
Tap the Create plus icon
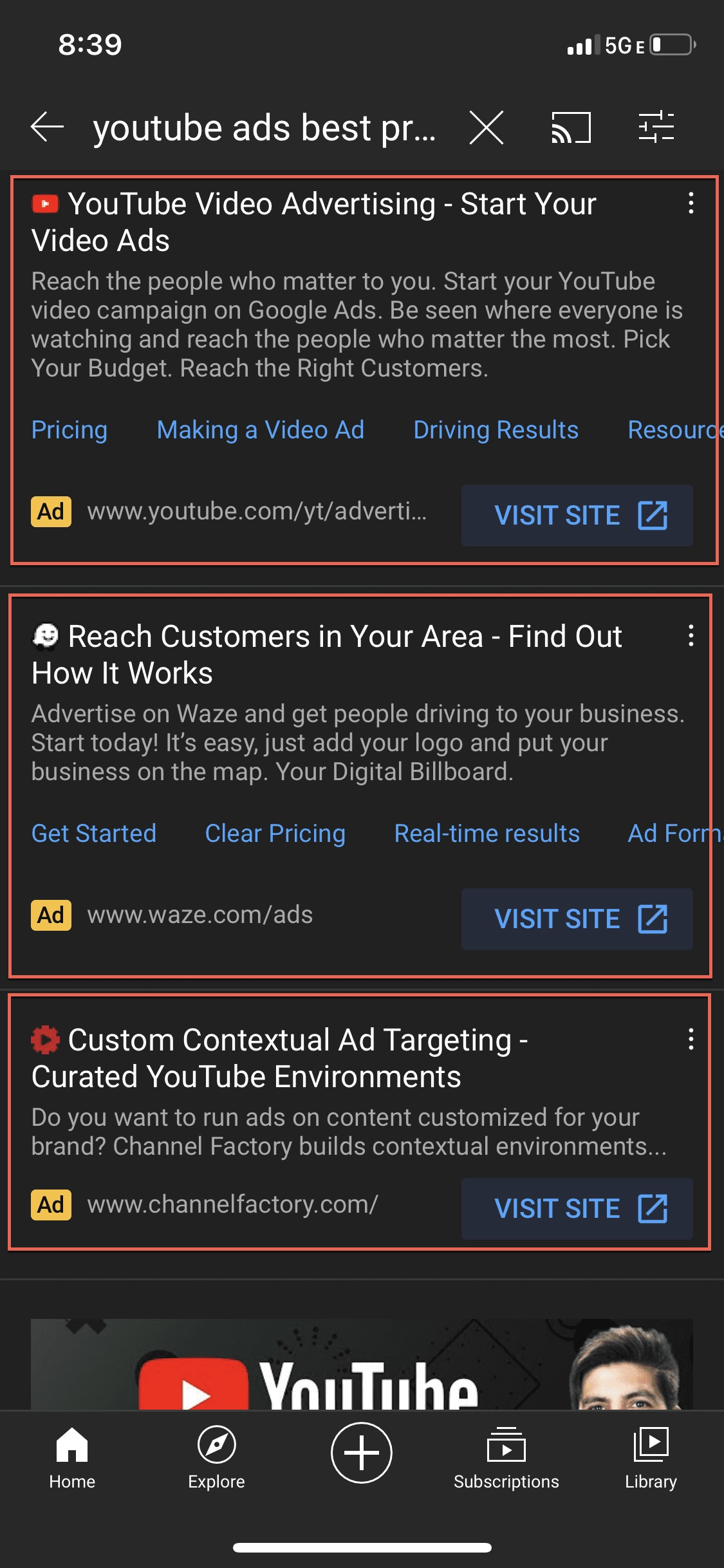coord(362,1451)
